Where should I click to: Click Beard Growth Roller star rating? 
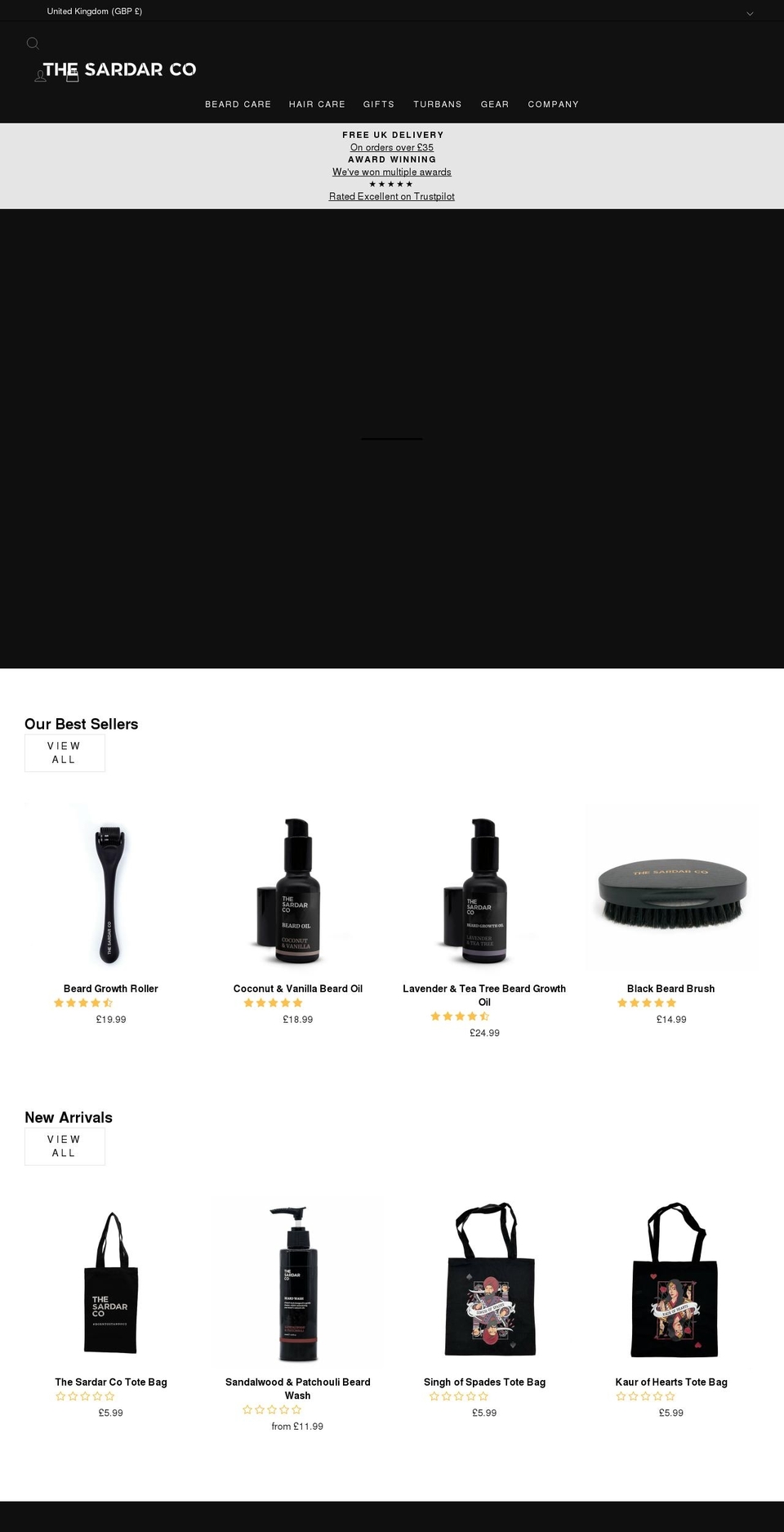[x=83, y=1003]
